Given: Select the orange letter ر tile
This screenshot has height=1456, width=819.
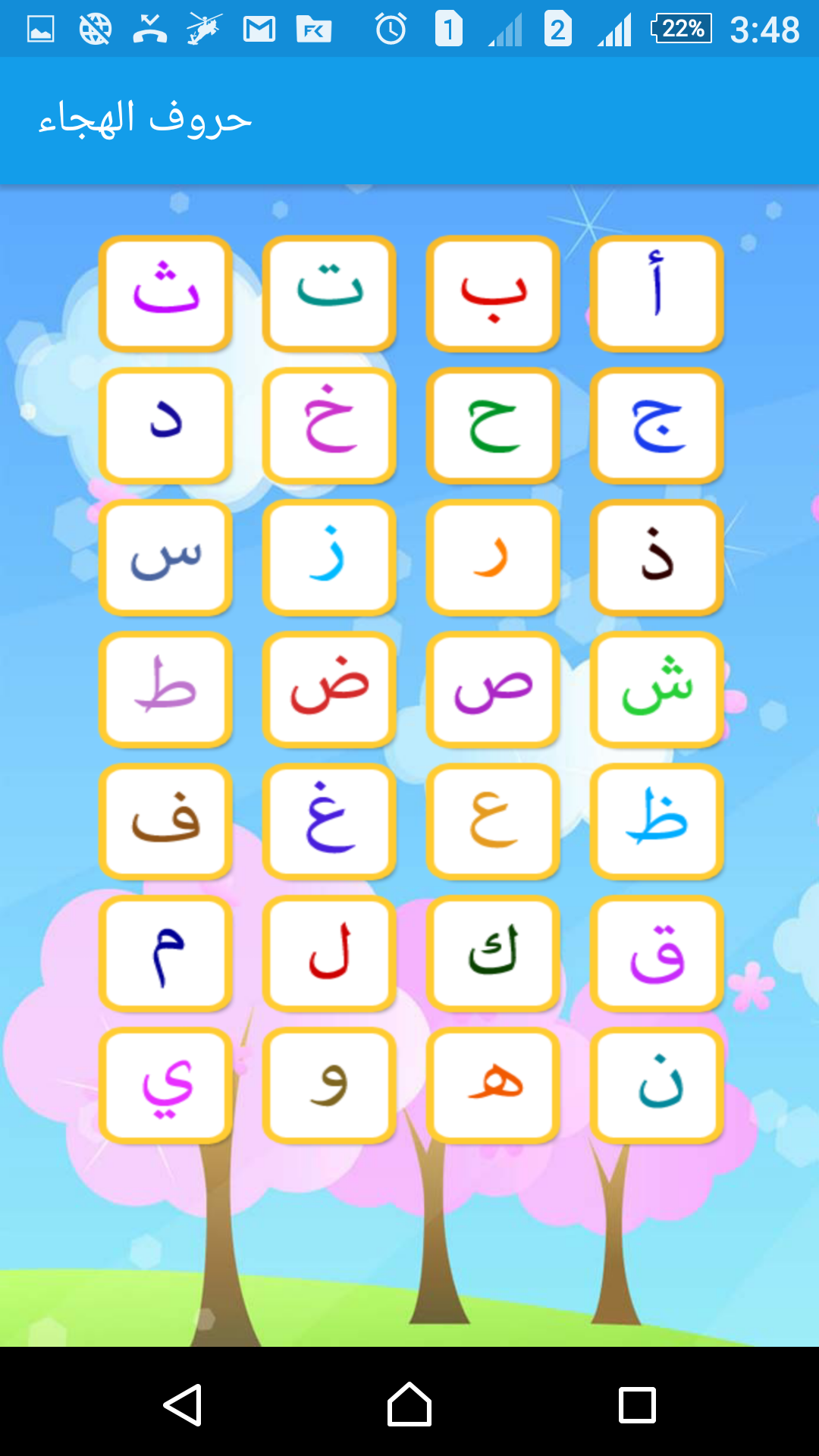Looking at the screenshot, I should pyautogui.click(x=493, y=557).
